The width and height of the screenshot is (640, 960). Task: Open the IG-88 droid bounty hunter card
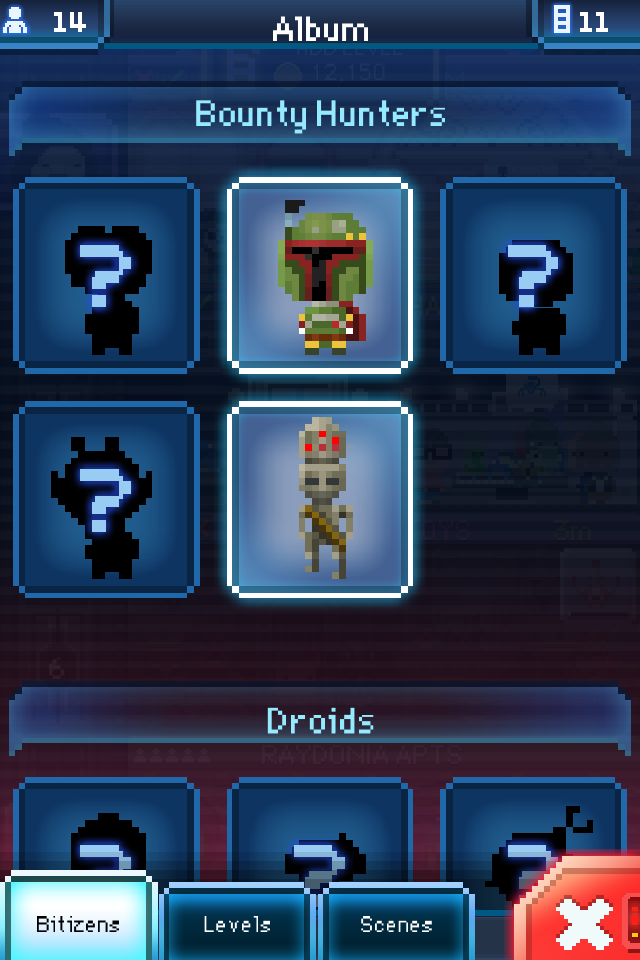320,498
